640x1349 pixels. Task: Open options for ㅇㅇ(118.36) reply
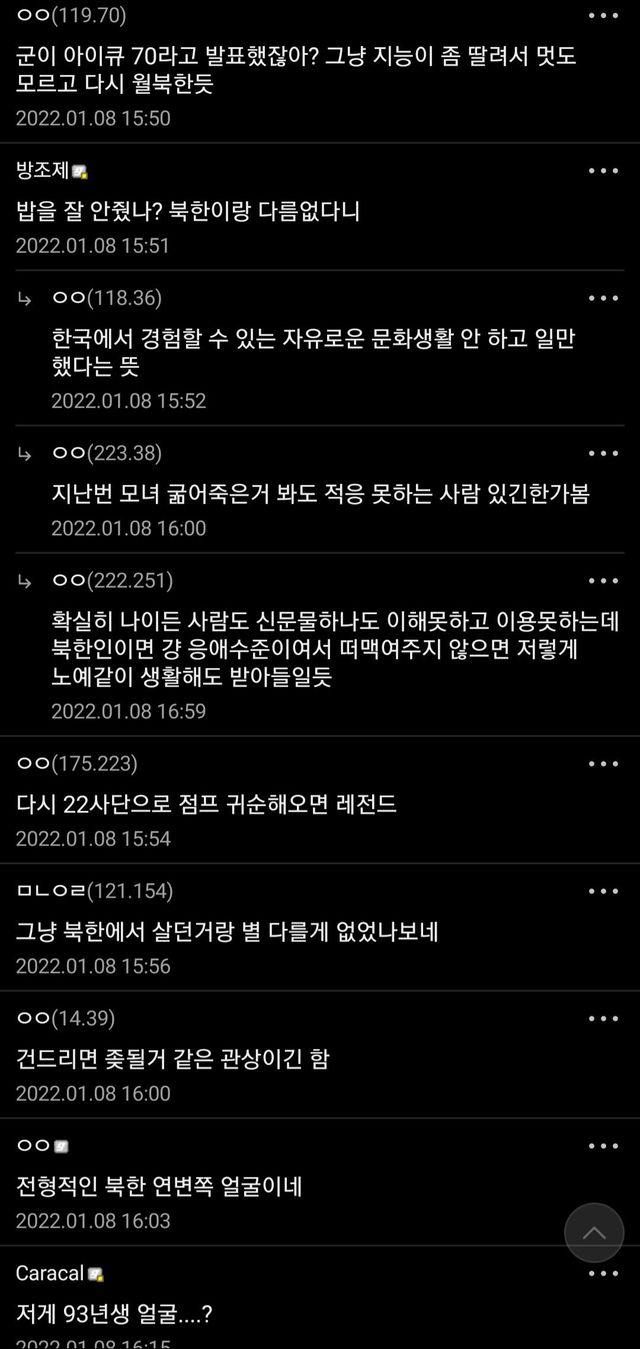[604, 298]
